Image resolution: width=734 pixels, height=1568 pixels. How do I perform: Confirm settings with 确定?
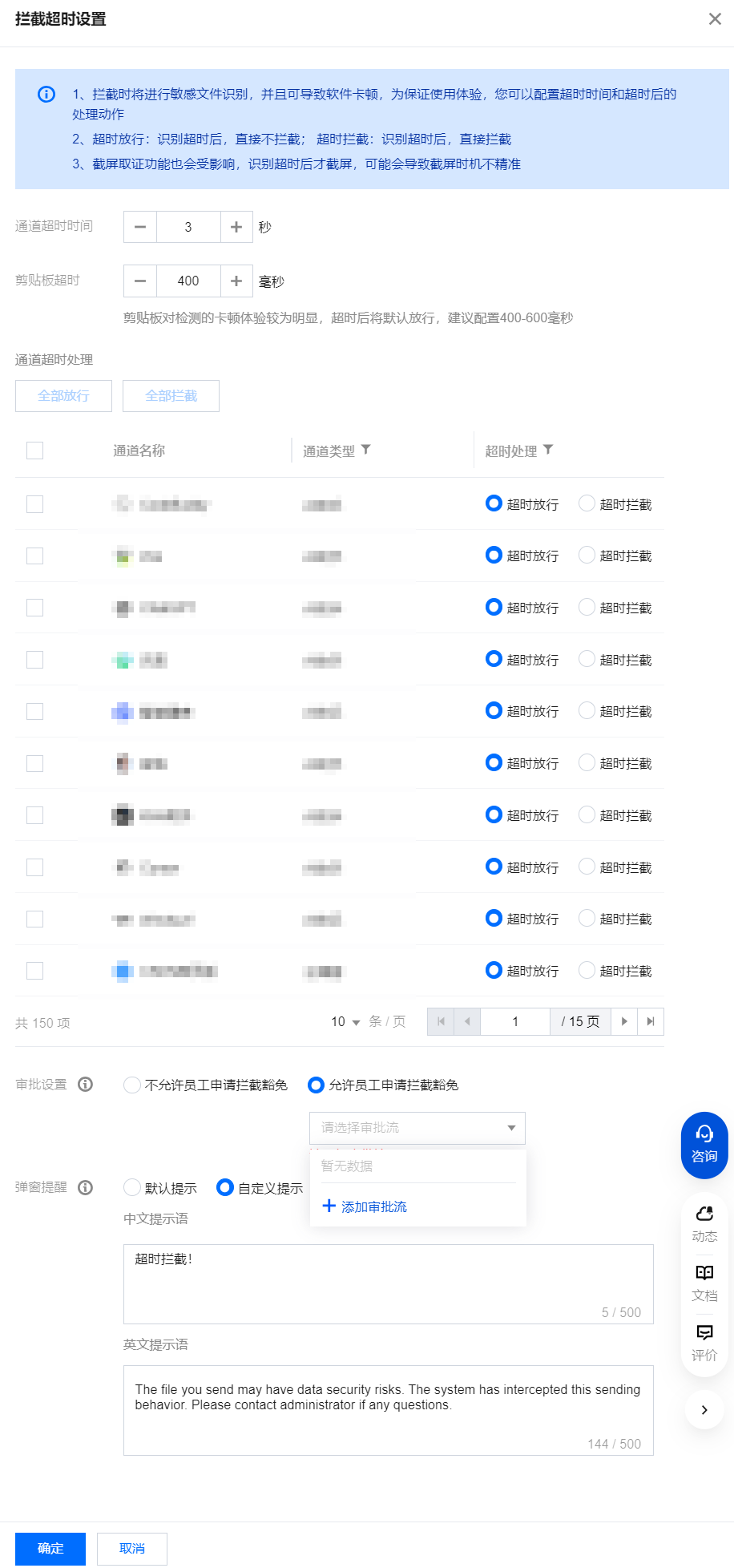point(50,1549)
